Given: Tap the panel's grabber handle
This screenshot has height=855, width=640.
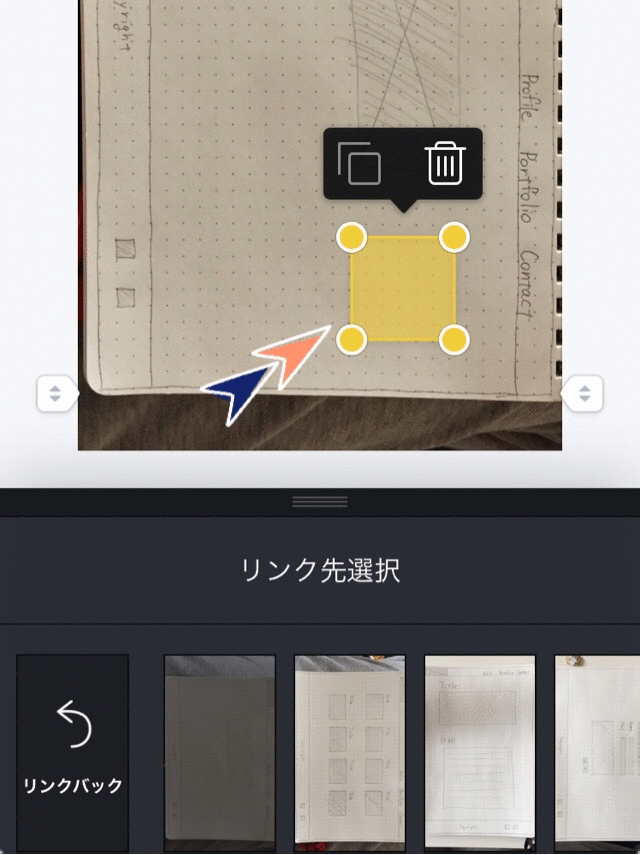Looking at the screenshot, I should [x=320, y=502].
